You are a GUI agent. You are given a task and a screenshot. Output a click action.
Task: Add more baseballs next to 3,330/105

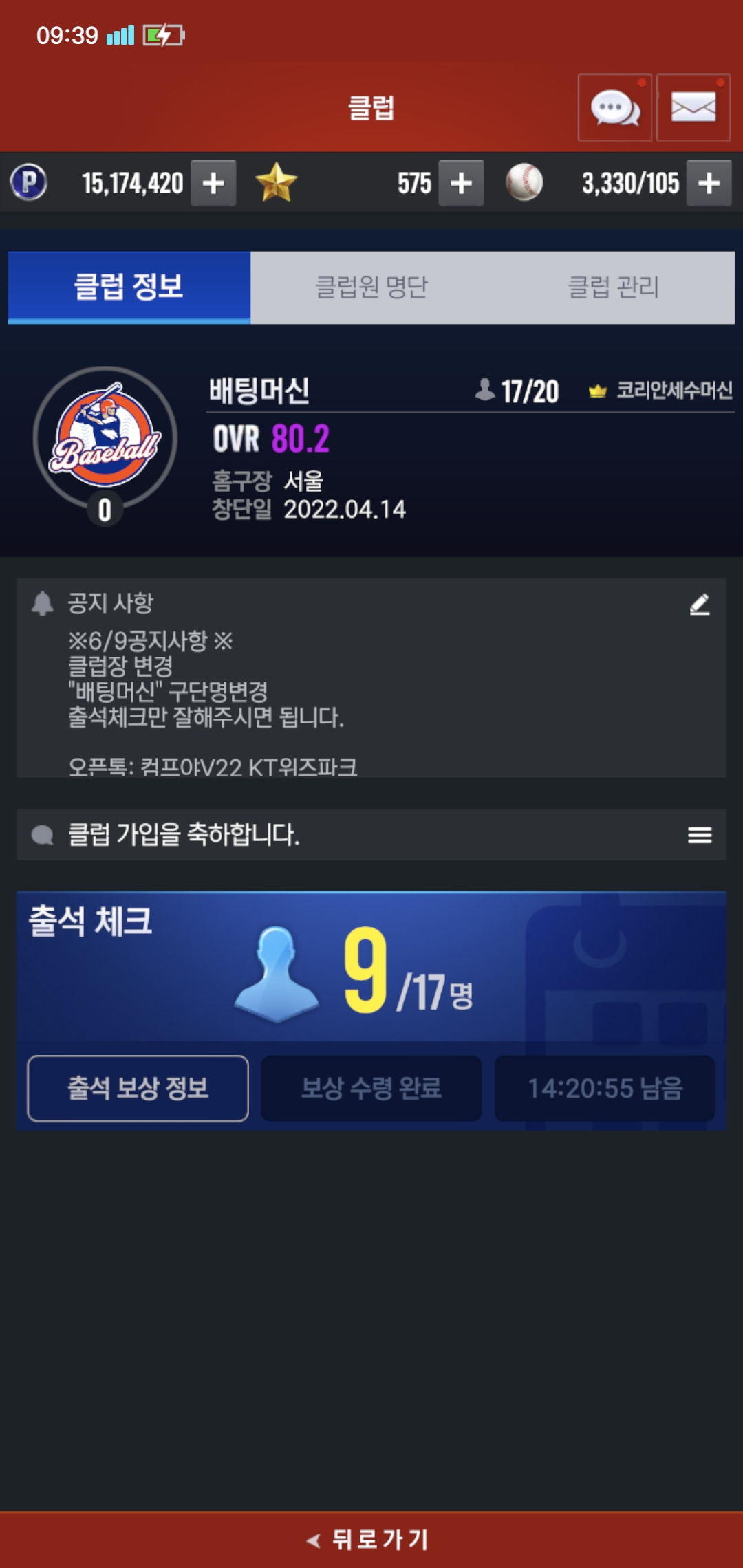(x=709, y=183)
